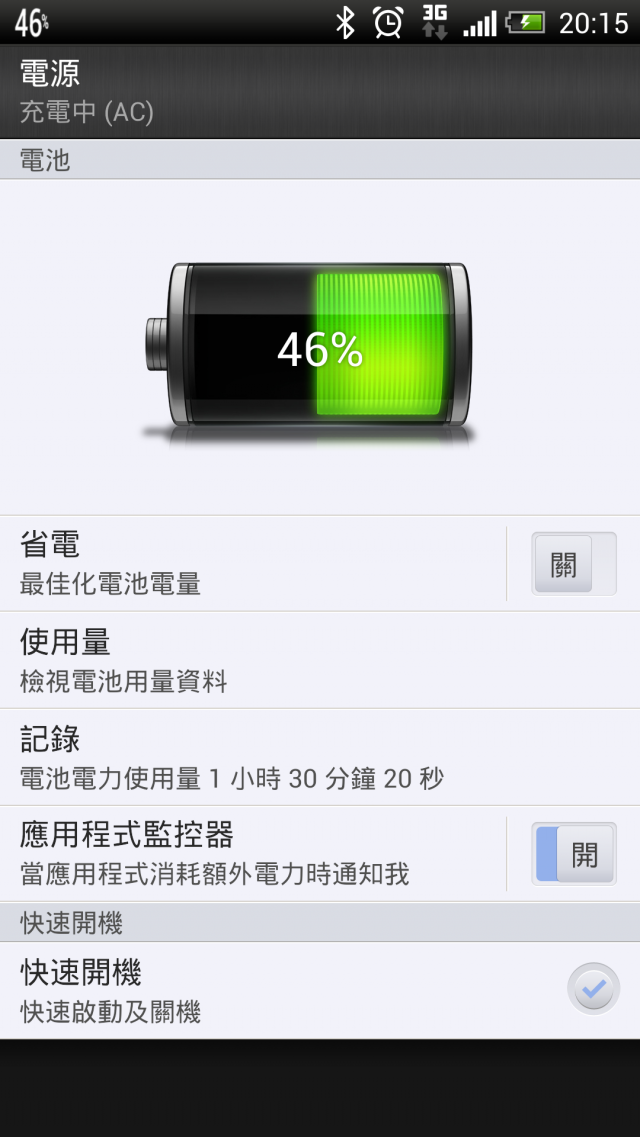Uncheck the 快速開機 fast boot checkbox
This screenshot has height=1138, width=640.
coord(593,990)
